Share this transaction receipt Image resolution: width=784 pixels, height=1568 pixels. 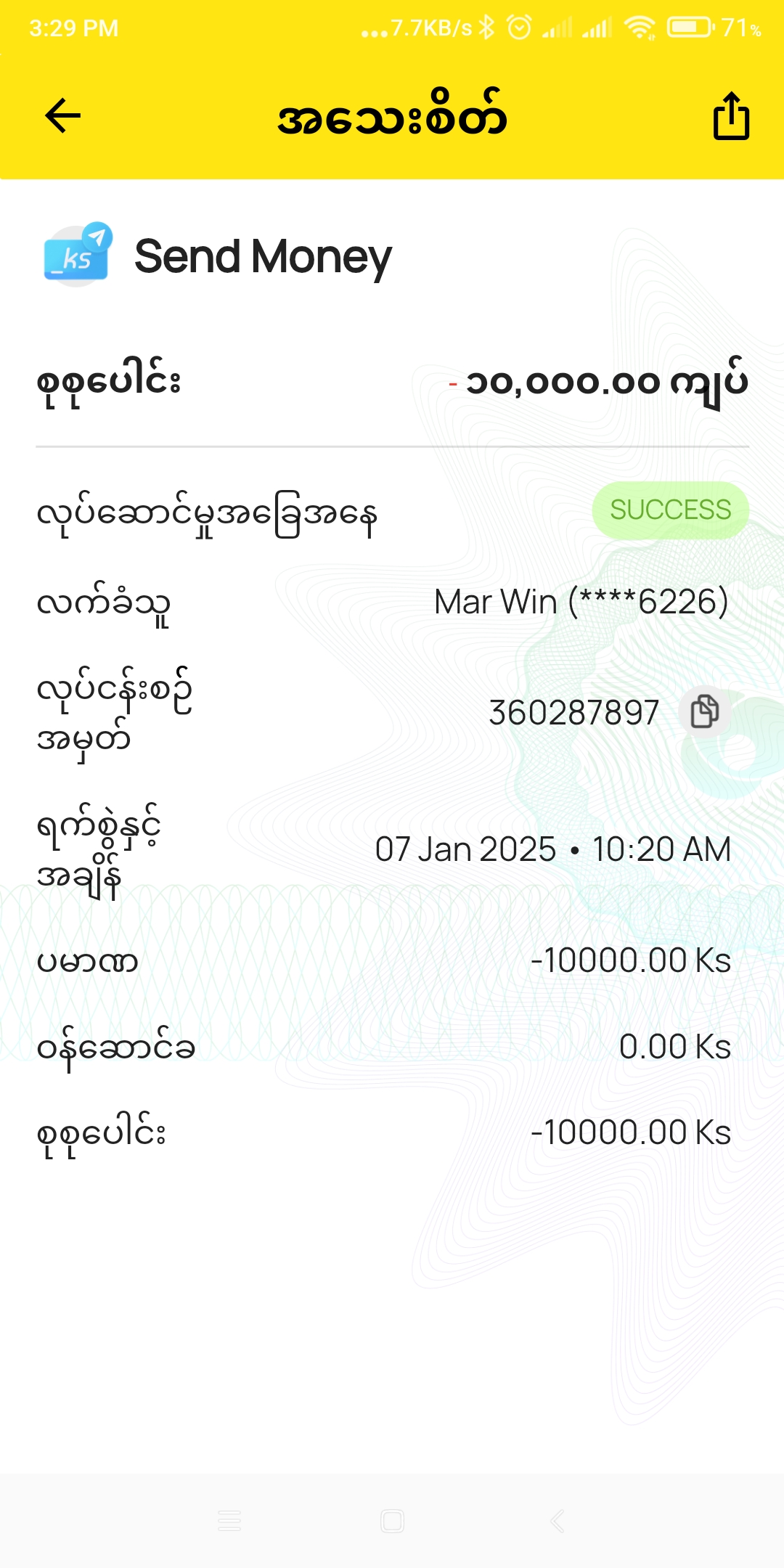coord(730,116)
